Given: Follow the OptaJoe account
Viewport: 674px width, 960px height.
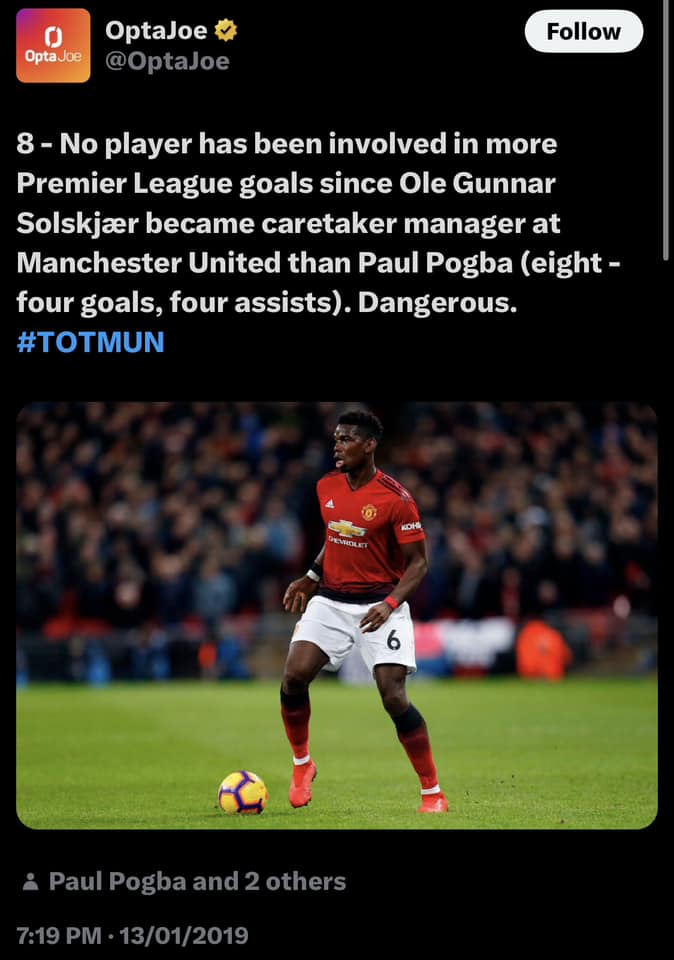Looking at the screenshot, I should click(583, 31).
